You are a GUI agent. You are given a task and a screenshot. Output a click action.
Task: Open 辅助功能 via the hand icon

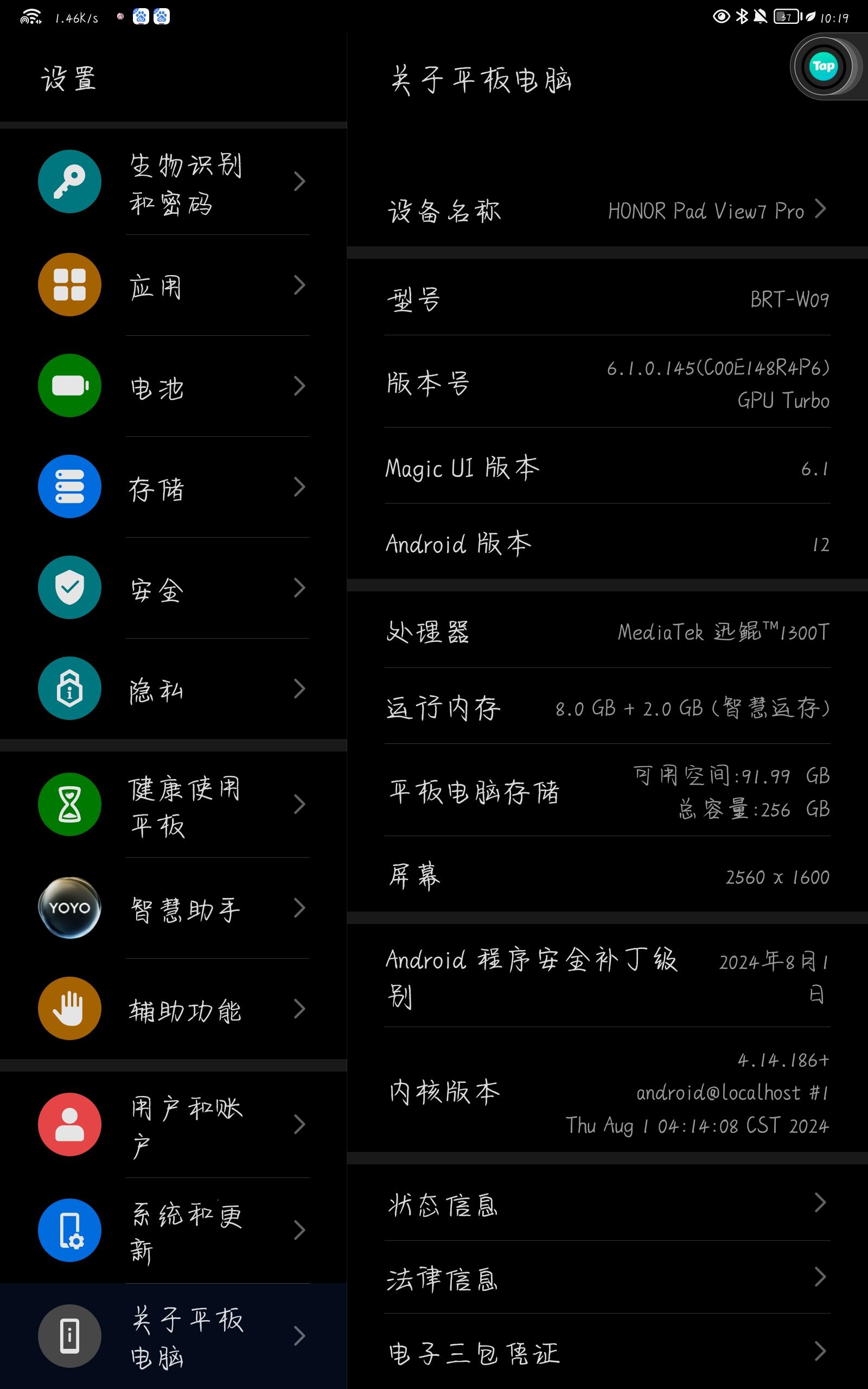pos(69,1009)
